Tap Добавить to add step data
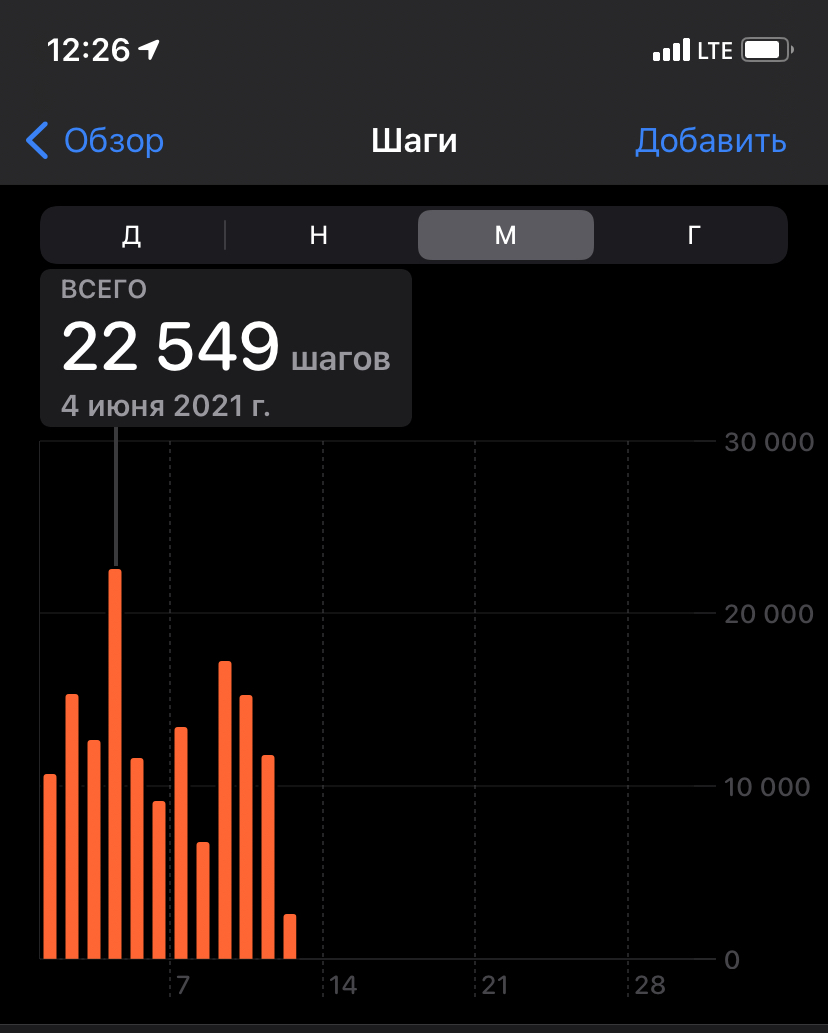This screenshot has height=1033, width=828. click(x=710, y=141)
